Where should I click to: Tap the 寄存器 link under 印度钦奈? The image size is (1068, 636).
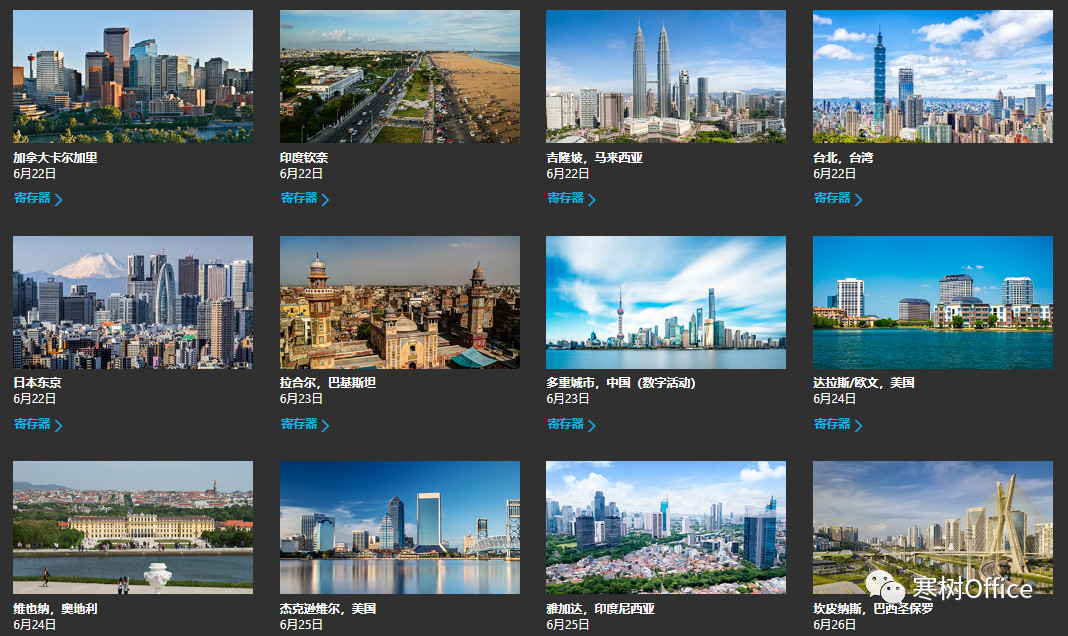tap(304, 198)
